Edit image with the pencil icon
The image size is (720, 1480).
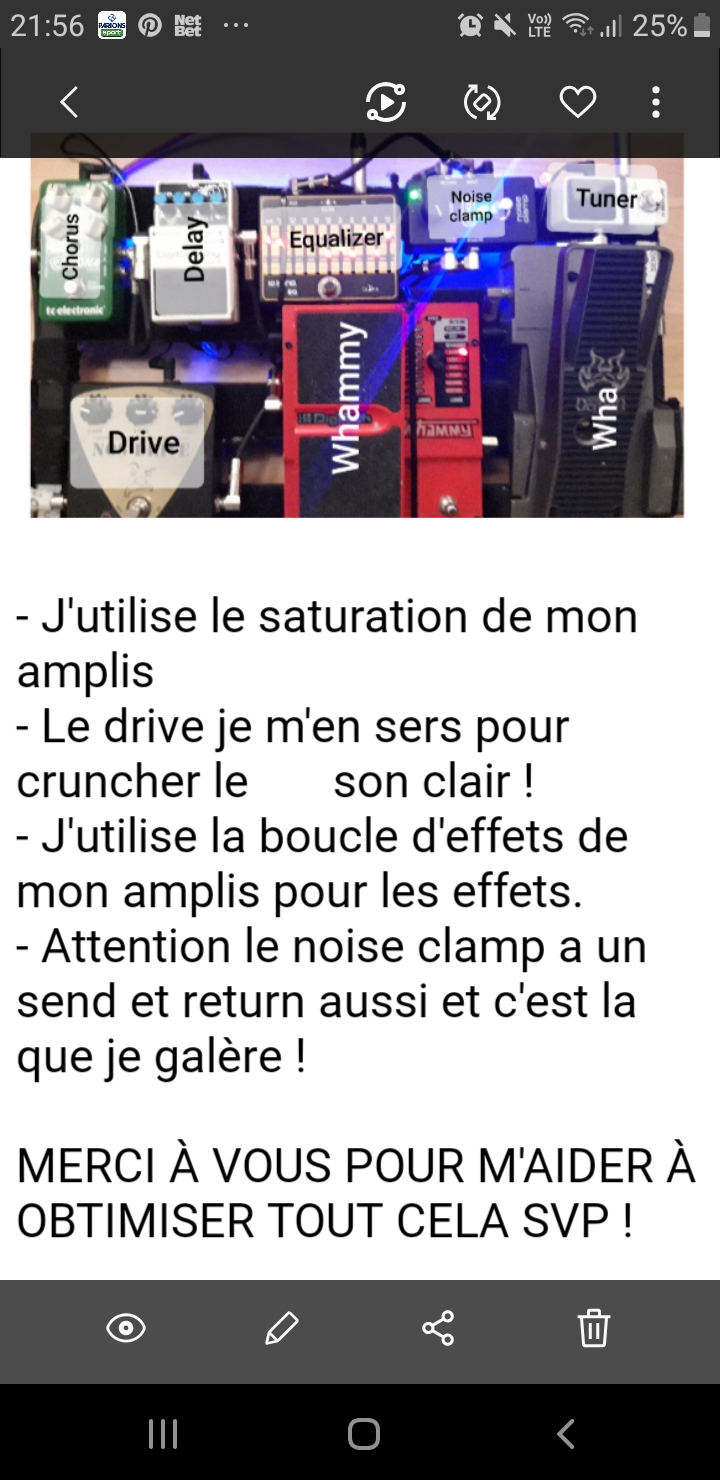281,1329
